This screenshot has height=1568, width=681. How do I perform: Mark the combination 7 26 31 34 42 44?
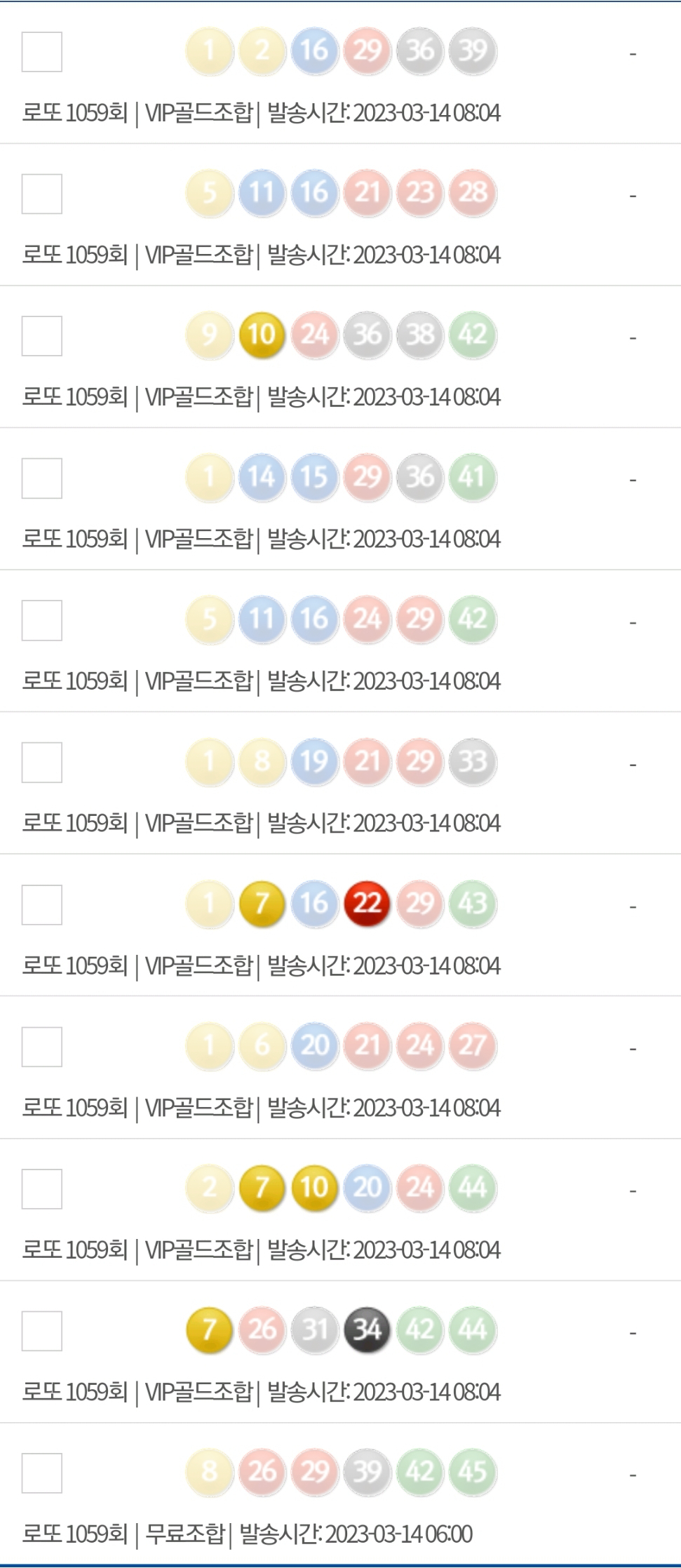42,1331
